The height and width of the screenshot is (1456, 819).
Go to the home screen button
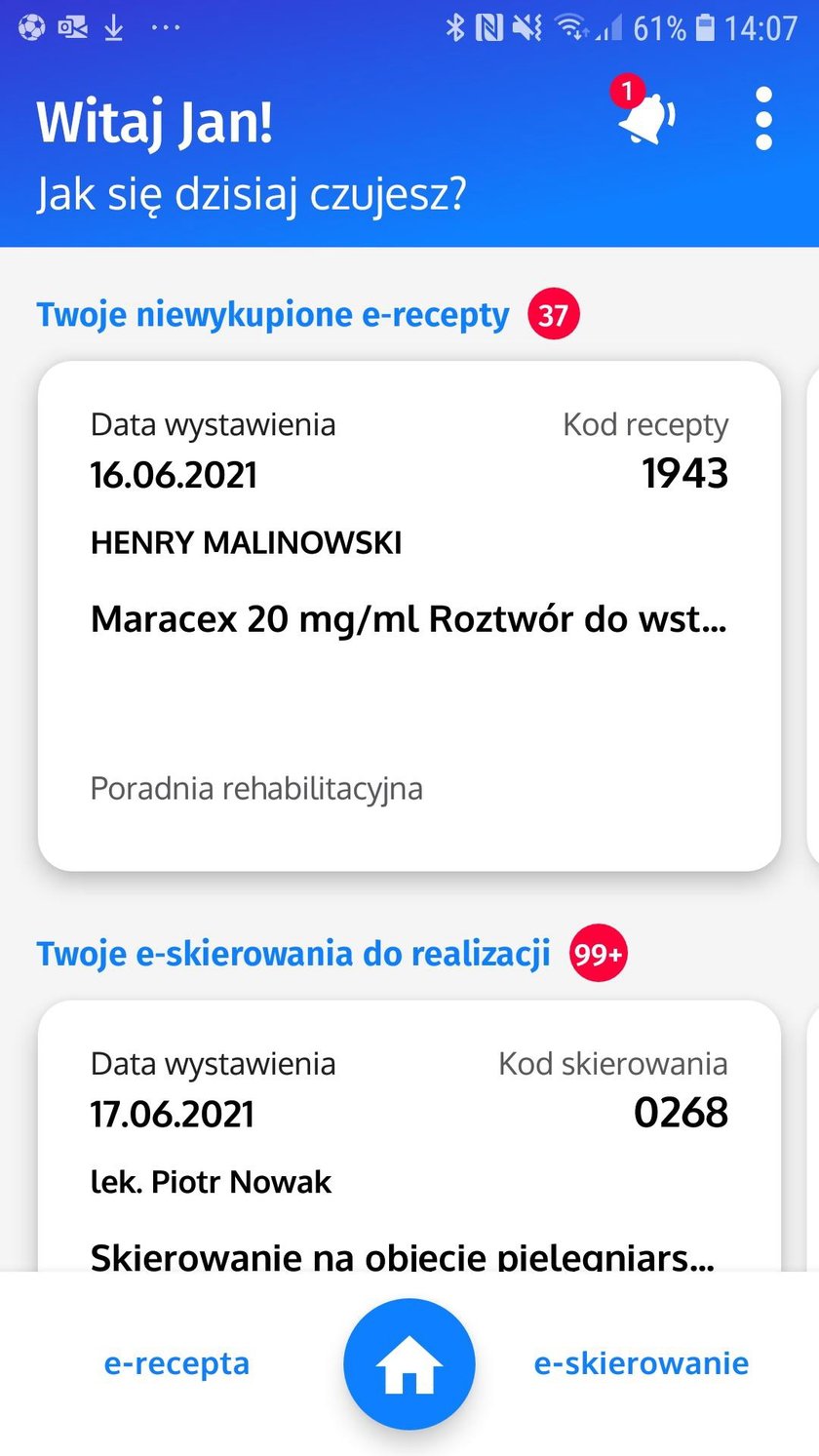pyautogui.click(x=409, y=1363)
